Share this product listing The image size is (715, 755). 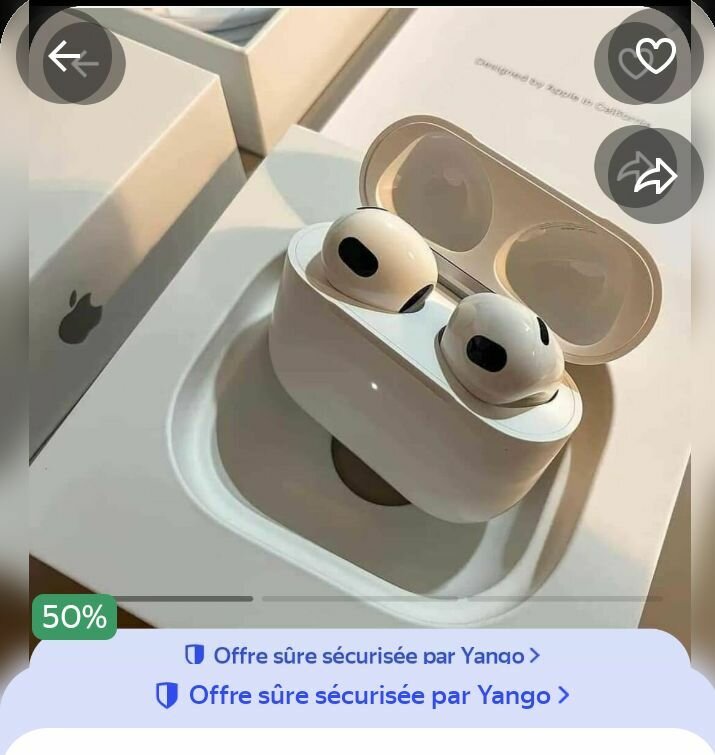656,176
